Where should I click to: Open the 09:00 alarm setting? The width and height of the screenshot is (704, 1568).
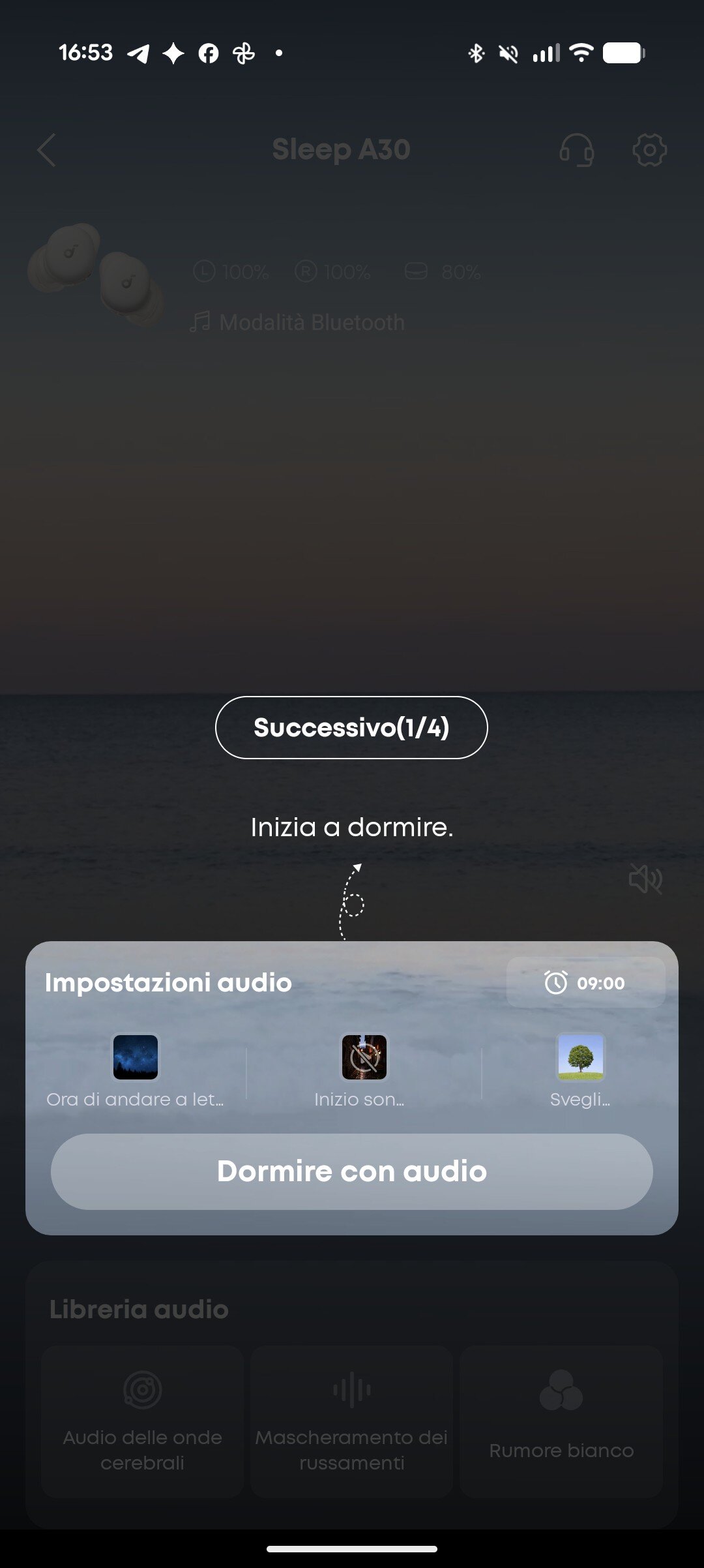point(585,982)
